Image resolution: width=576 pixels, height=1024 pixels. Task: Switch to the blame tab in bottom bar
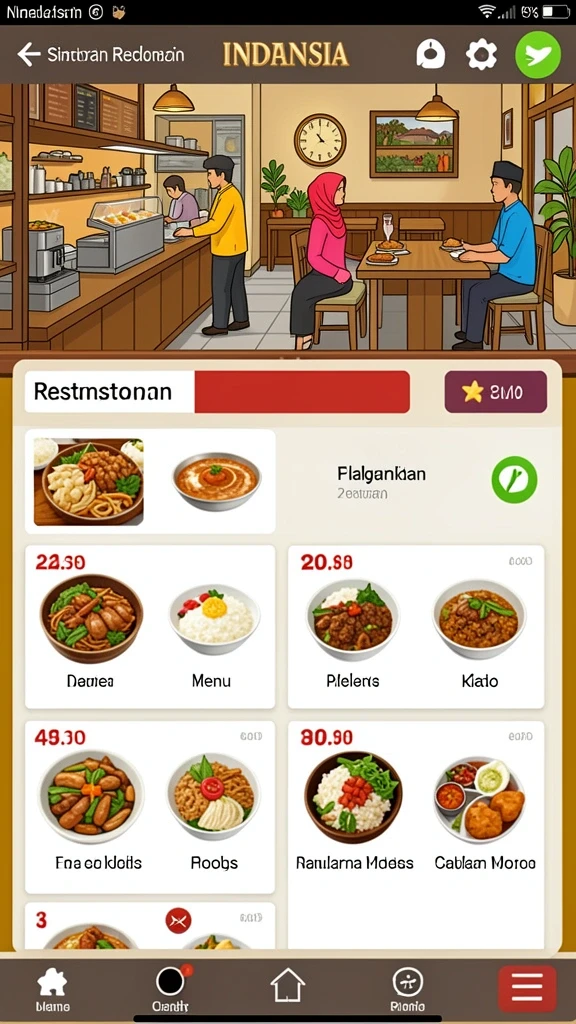[52, 989]
